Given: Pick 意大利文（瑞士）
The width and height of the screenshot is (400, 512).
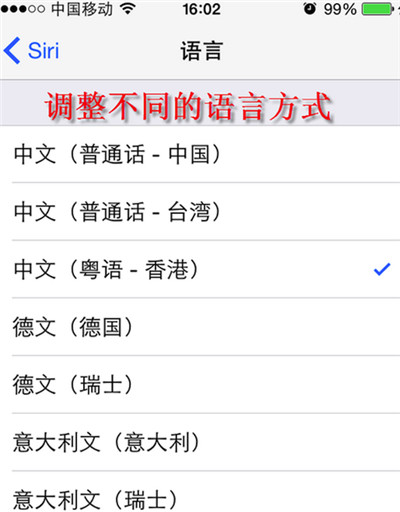Looking at the screenshot, I should tap(200, 492).
